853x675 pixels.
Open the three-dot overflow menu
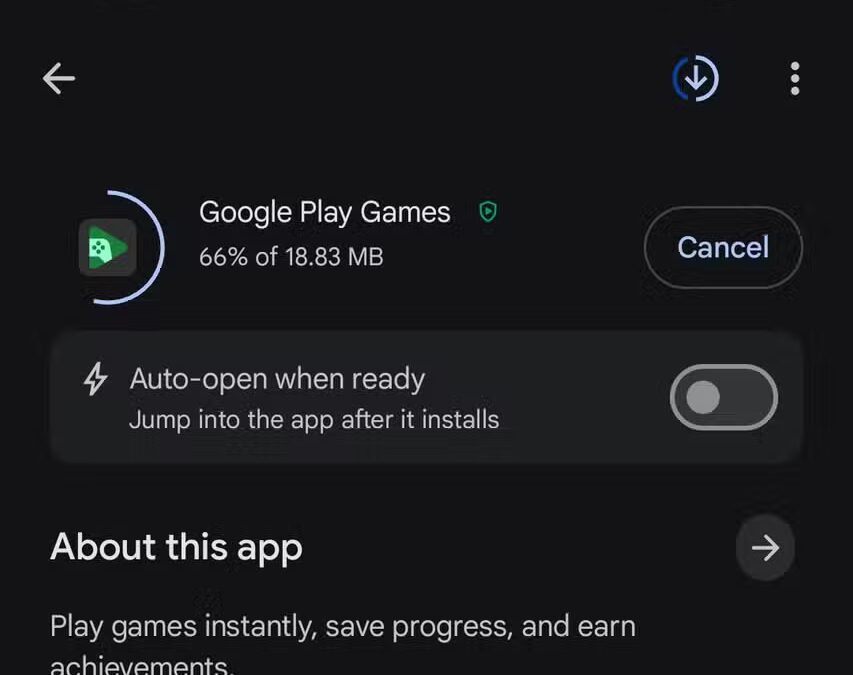pyautogui.click(x=795, y=78)
